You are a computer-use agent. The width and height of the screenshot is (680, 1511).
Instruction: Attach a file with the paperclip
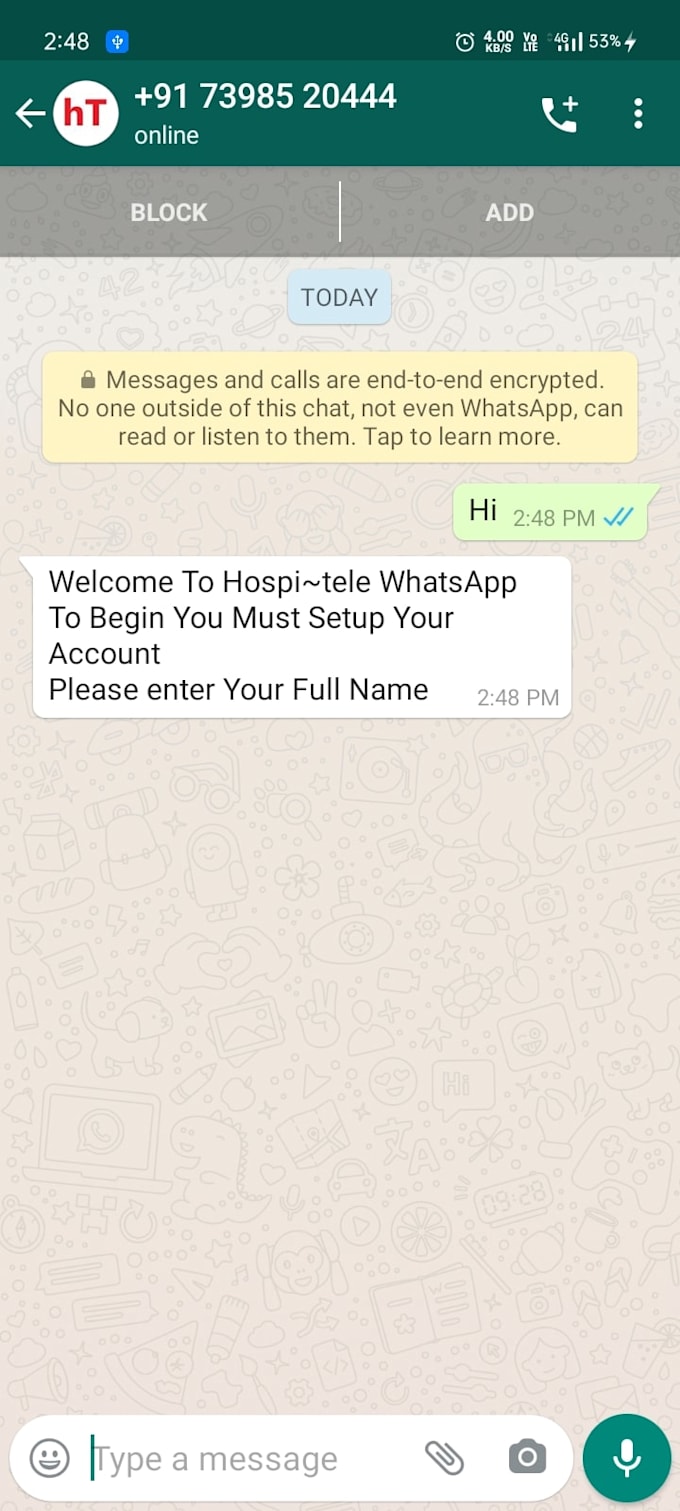pos(445,1458)
